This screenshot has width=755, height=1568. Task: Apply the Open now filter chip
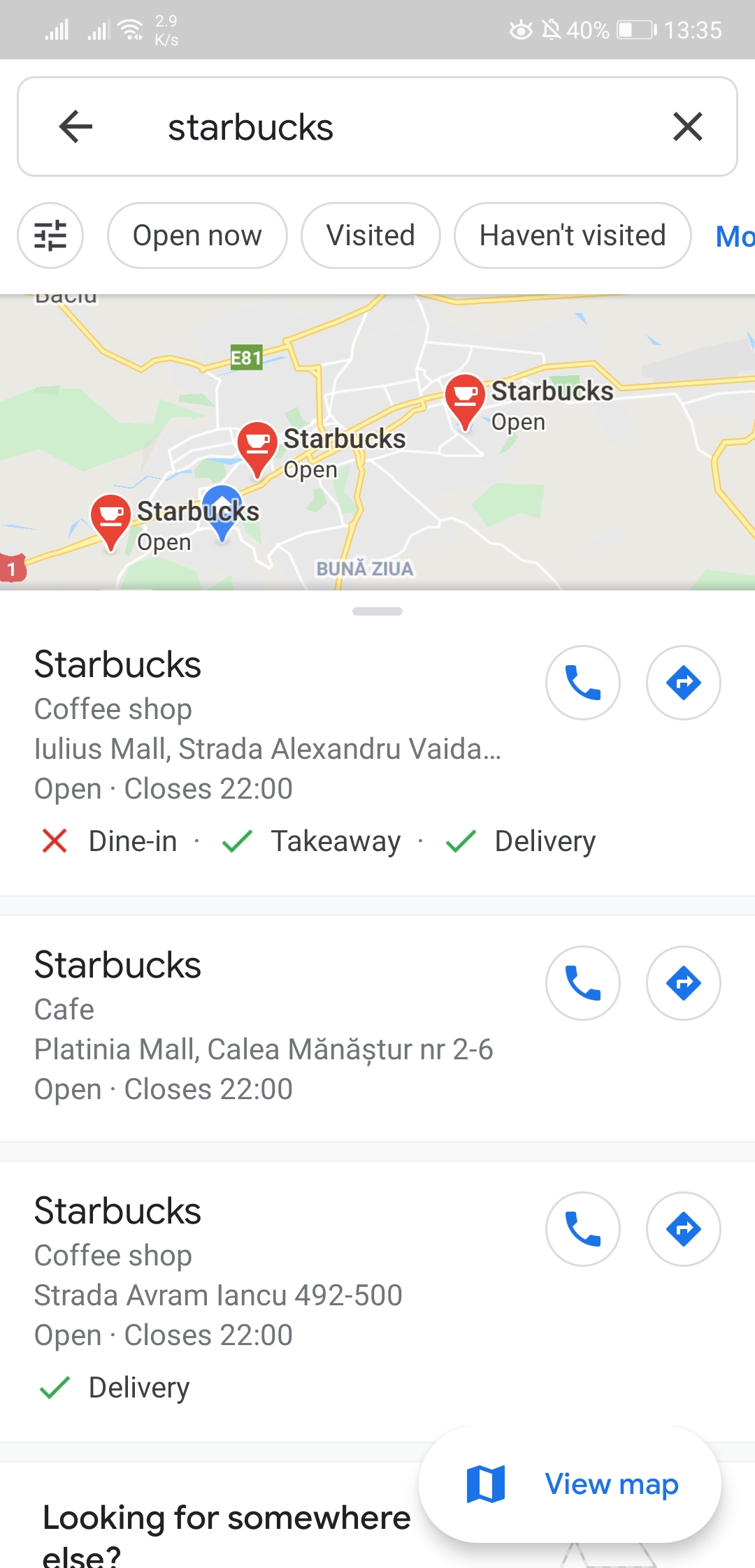(x=197, y=235)
